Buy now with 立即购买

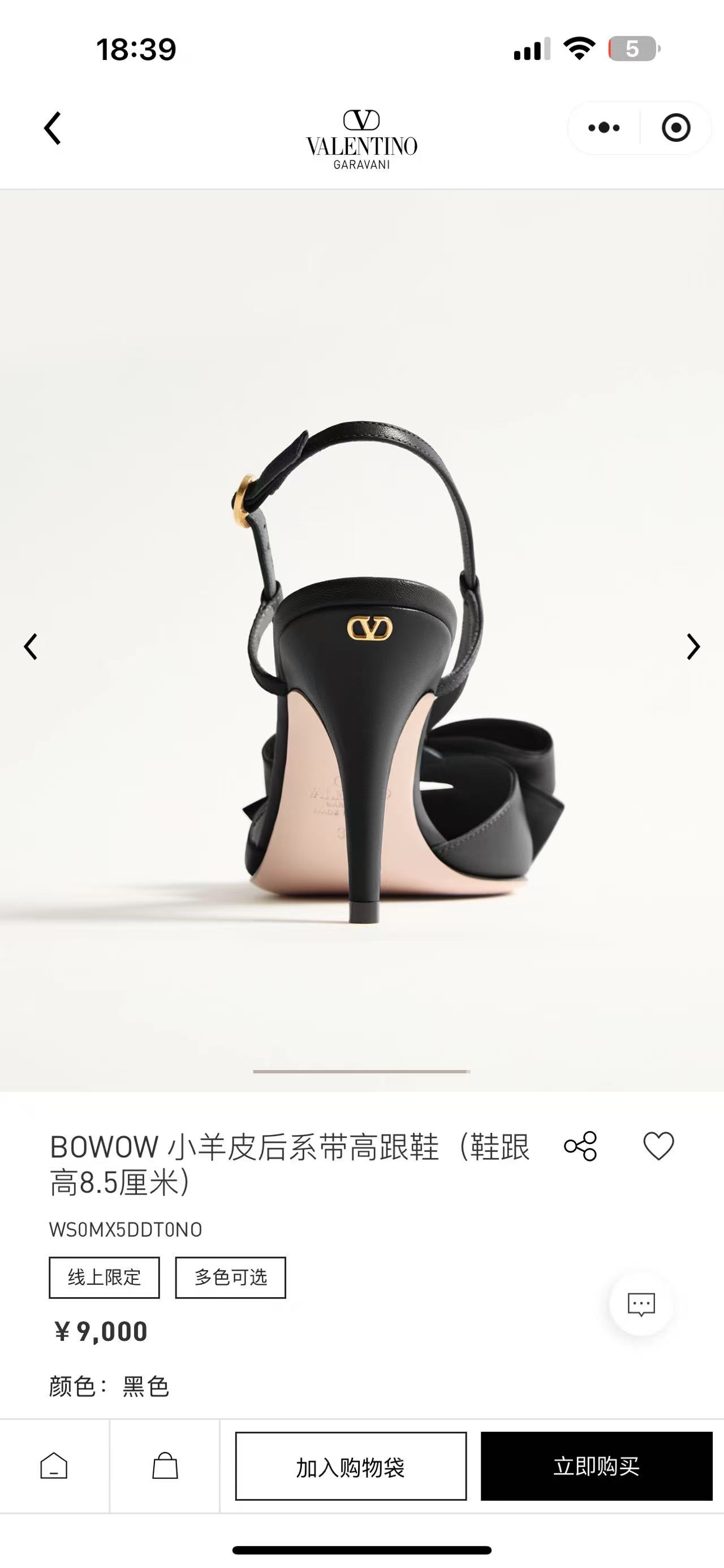(596, 1466)
